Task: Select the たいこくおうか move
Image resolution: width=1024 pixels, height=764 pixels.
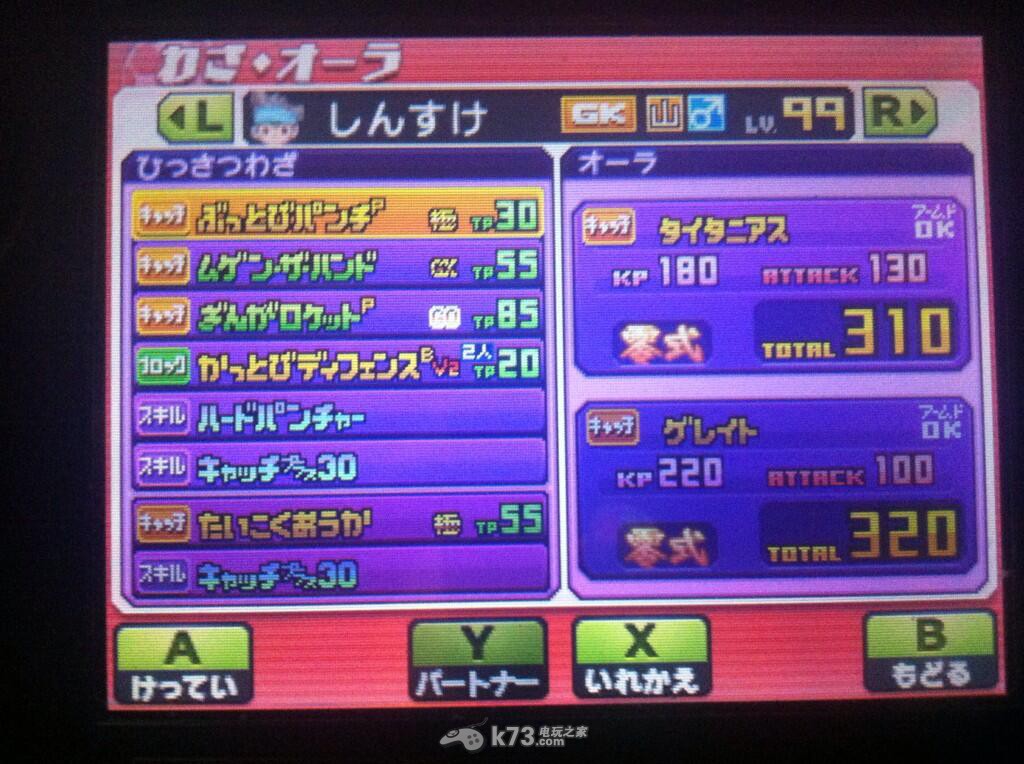Action: [338, 521]
